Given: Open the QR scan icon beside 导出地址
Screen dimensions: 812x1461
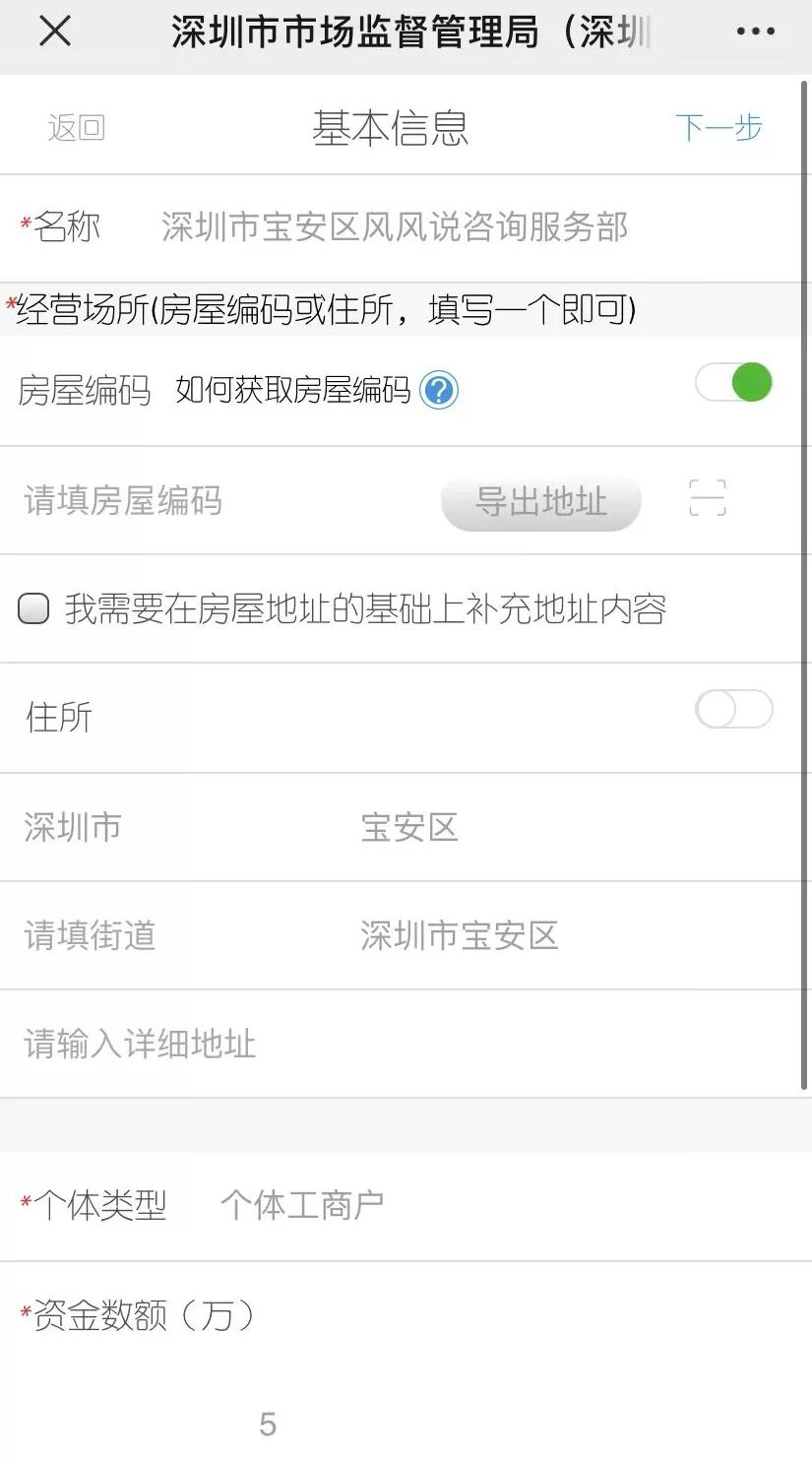Looking at the screenshot, I should click(x=706, y=499).
